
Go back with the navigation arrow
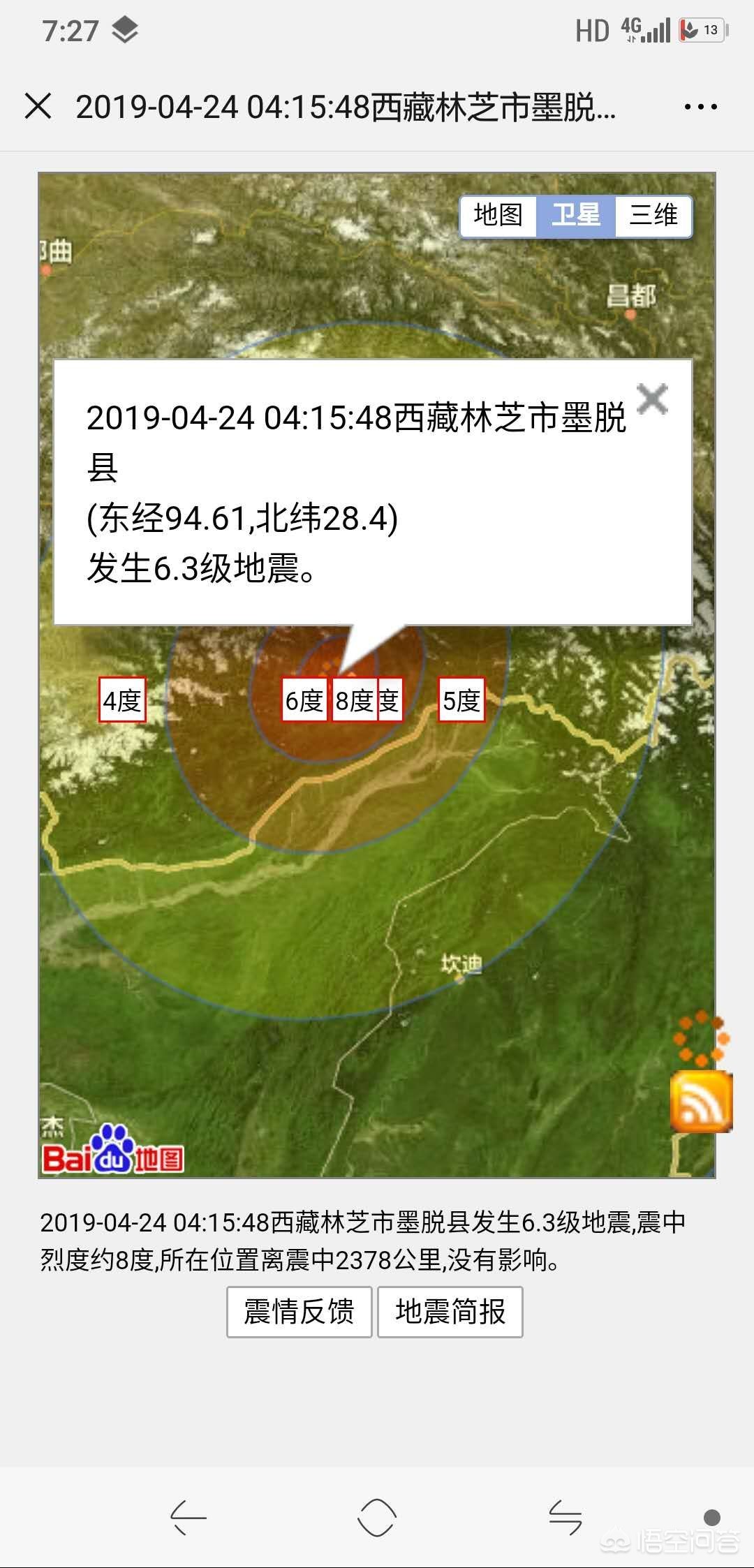tap(188, 1517)
